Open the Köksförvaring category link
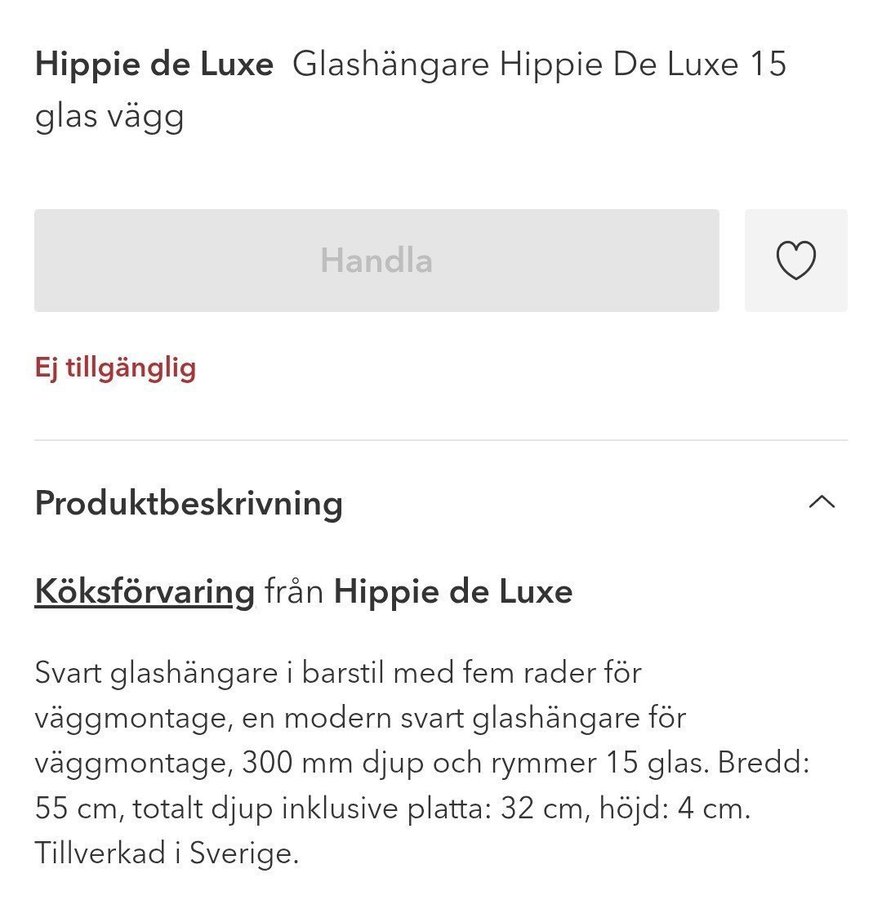Screen dimensions: 882x900 click(x=144, y=591)
